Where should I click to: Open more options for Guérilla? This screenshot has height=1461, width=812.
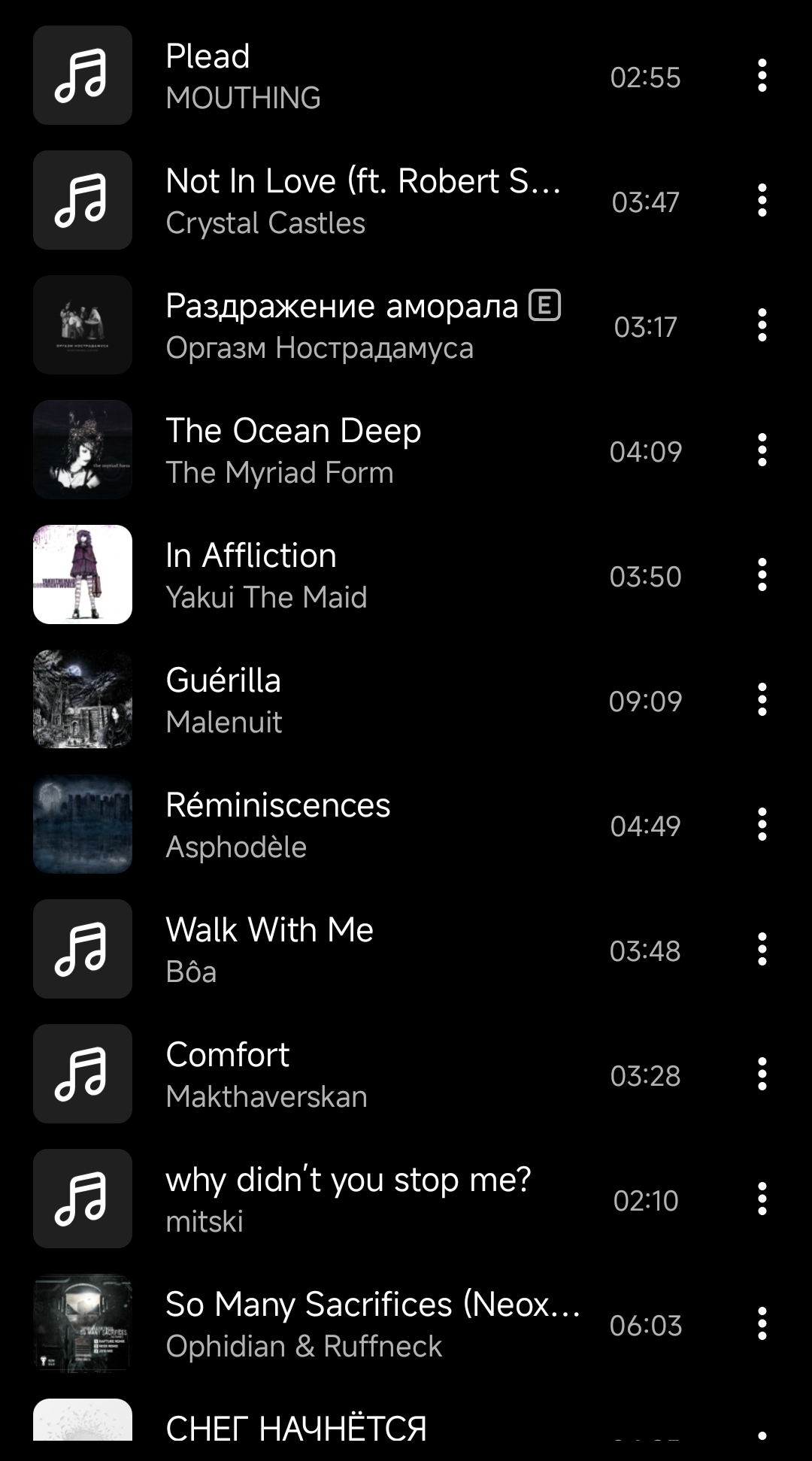[x=762, y=700]
